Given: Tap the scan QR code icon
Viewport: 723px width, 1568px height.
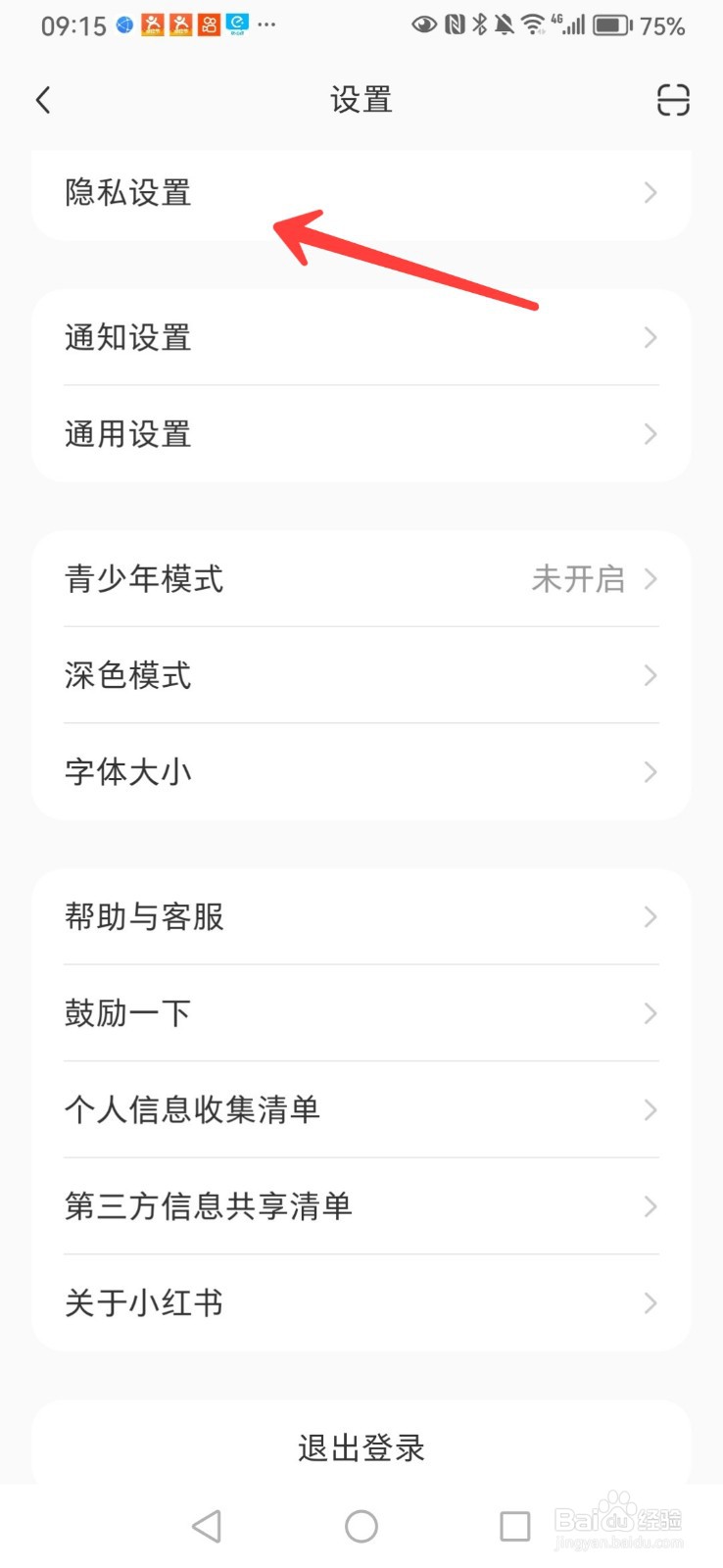Looking at the screenshot, I should (673, 100).
